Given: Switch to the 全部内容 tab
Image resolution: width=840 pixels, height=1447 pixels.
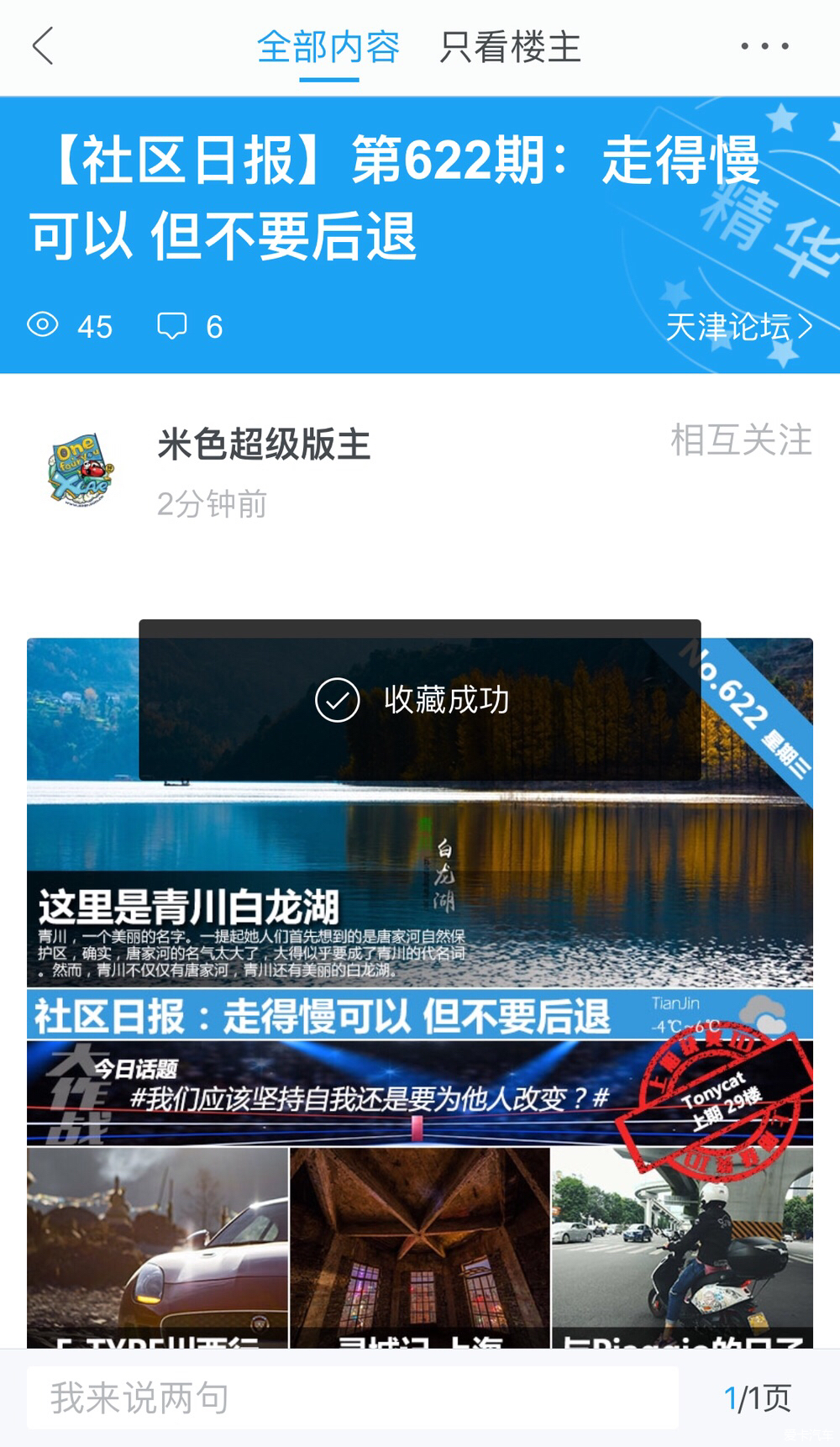Looking at the screenshot, I should [x=328, y=47].
